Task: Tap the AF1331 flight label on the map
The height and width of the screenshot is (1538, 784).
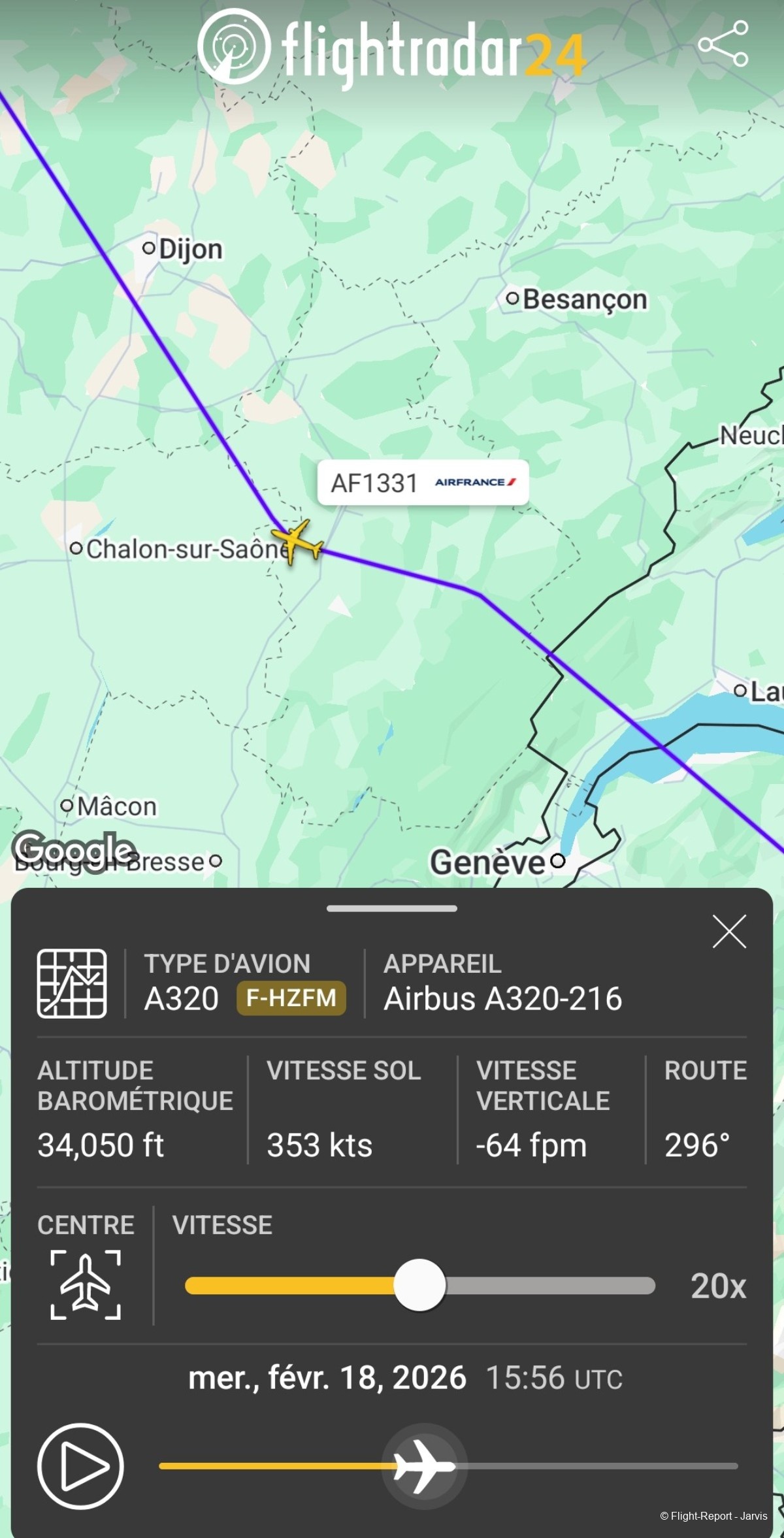Action: pyautogui.click(x=423, y=483)
